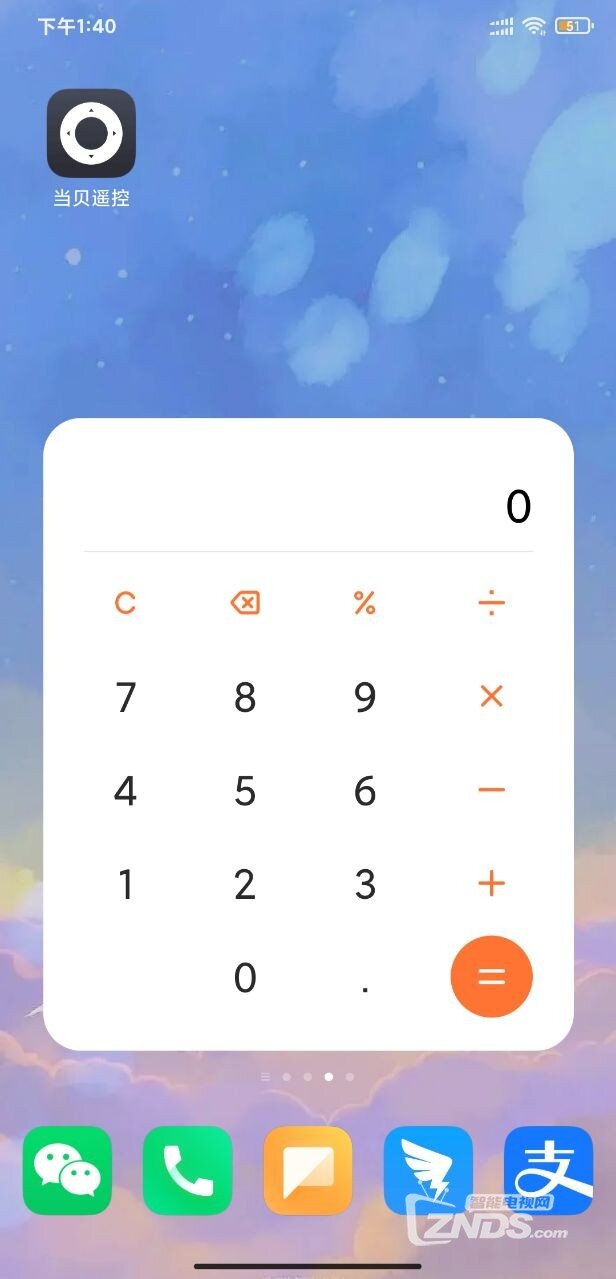Calculate result with equals button

tap(491, 977)
